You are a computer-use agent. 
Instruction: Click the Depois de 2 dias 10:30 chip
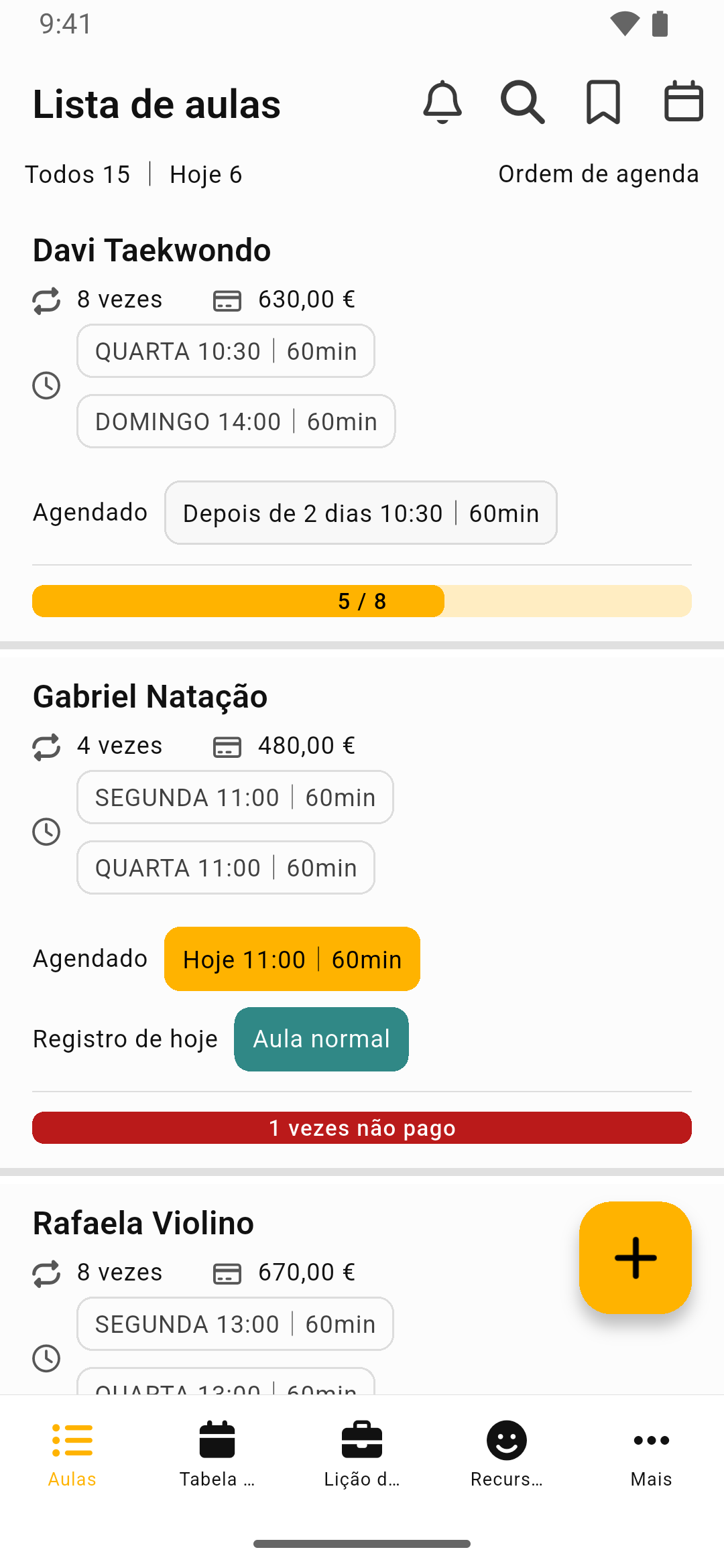(361, 513)
